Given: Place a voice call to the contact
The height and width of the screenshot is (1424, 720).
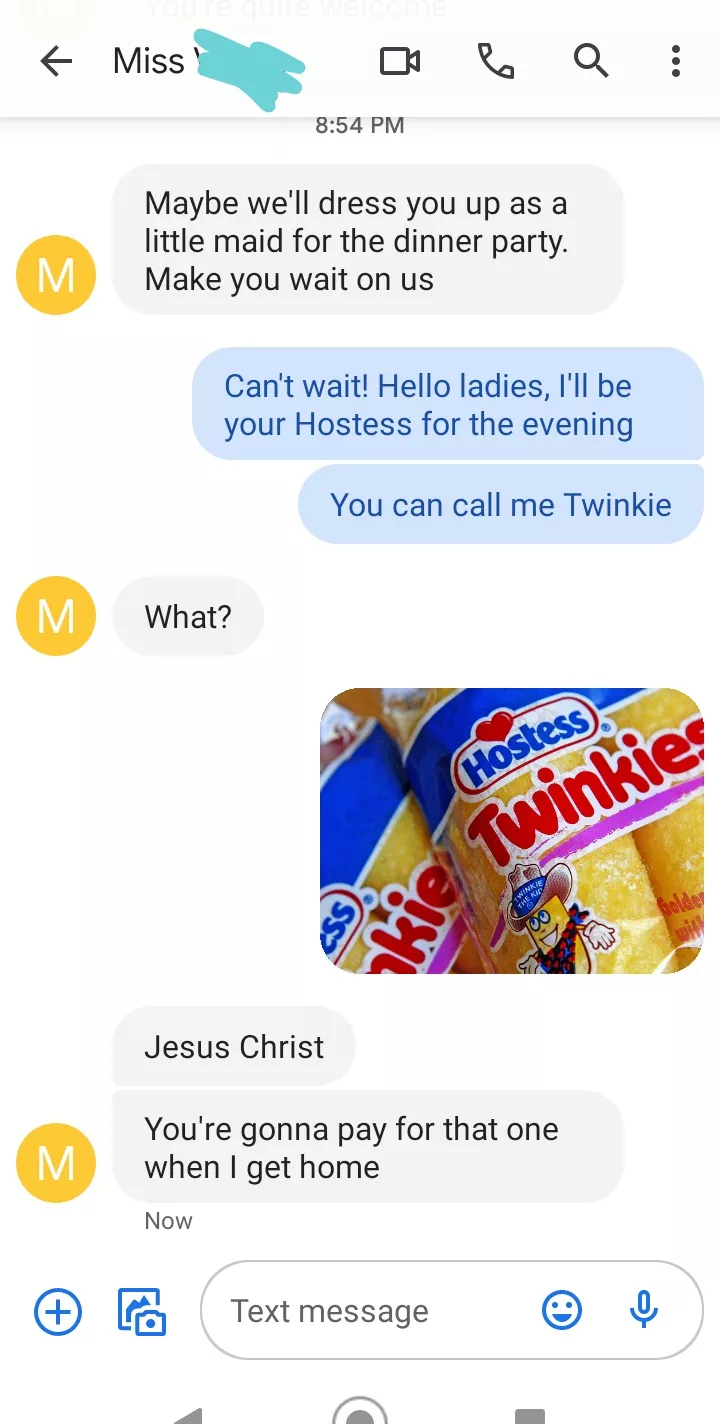Looking at the screenshot, I should point(496,62).
